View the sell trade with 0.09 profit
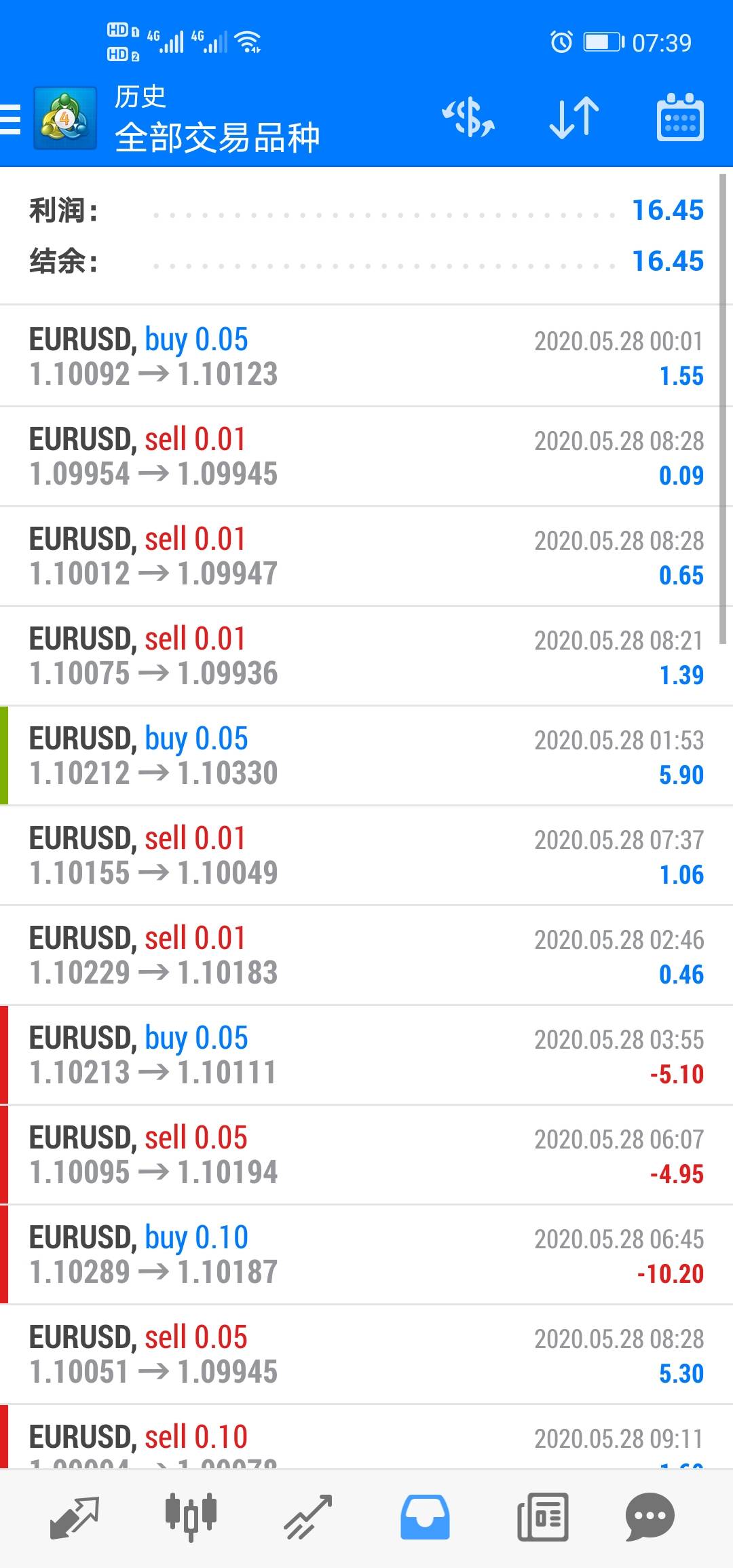The height and width of the screenshot is (1568, 733). (x=366, y=456)
